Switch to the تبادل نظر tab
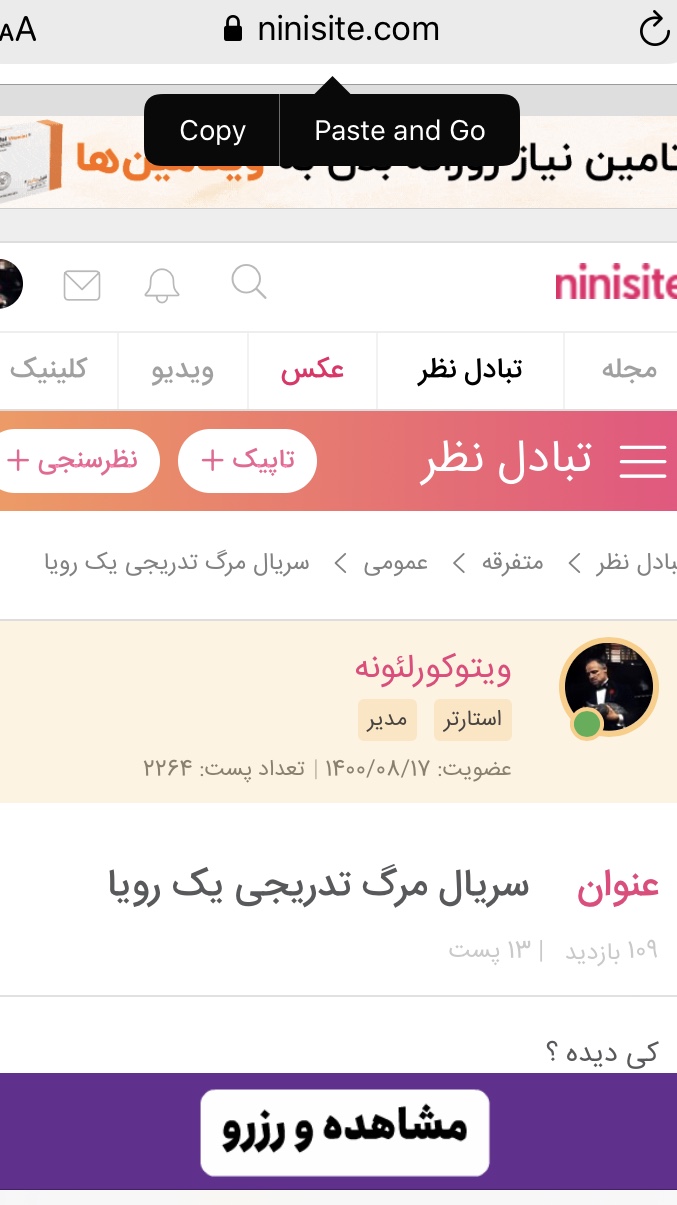 tap(470, 370)
